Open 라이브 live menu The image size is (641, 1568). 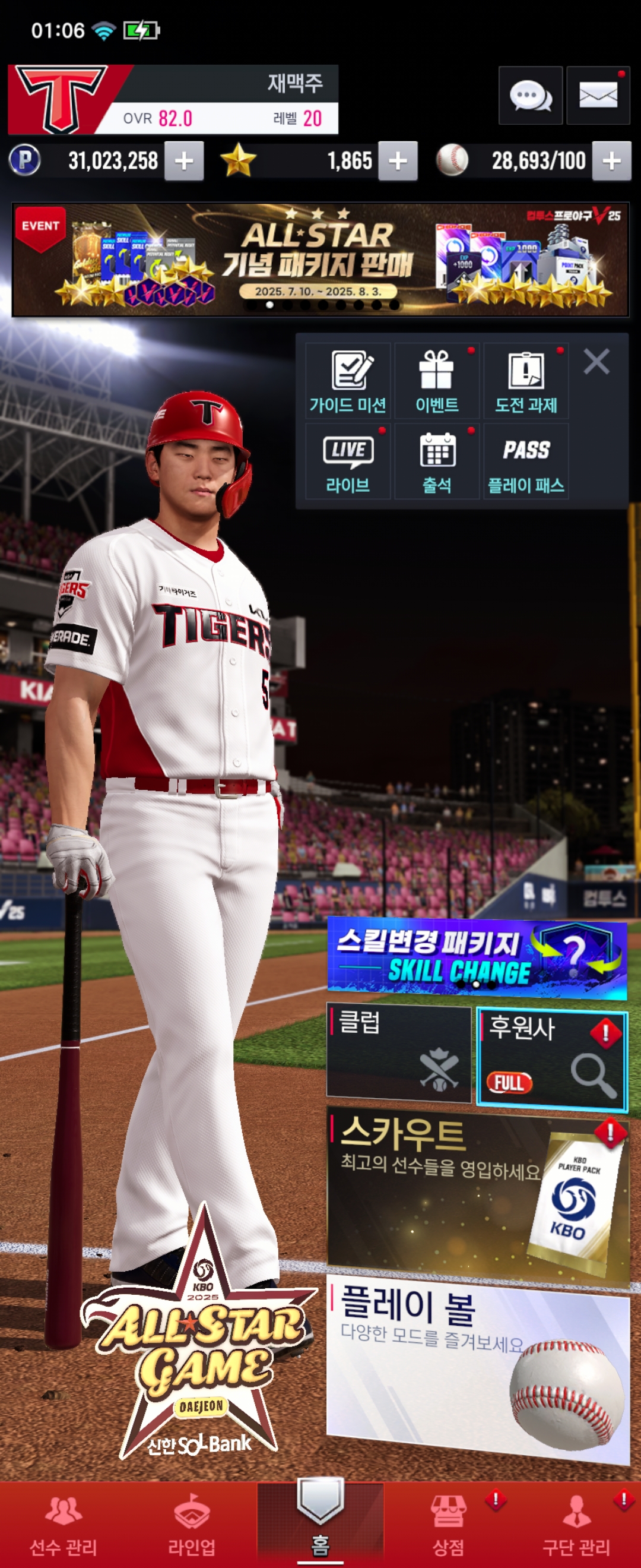click(x=348, y=462)
